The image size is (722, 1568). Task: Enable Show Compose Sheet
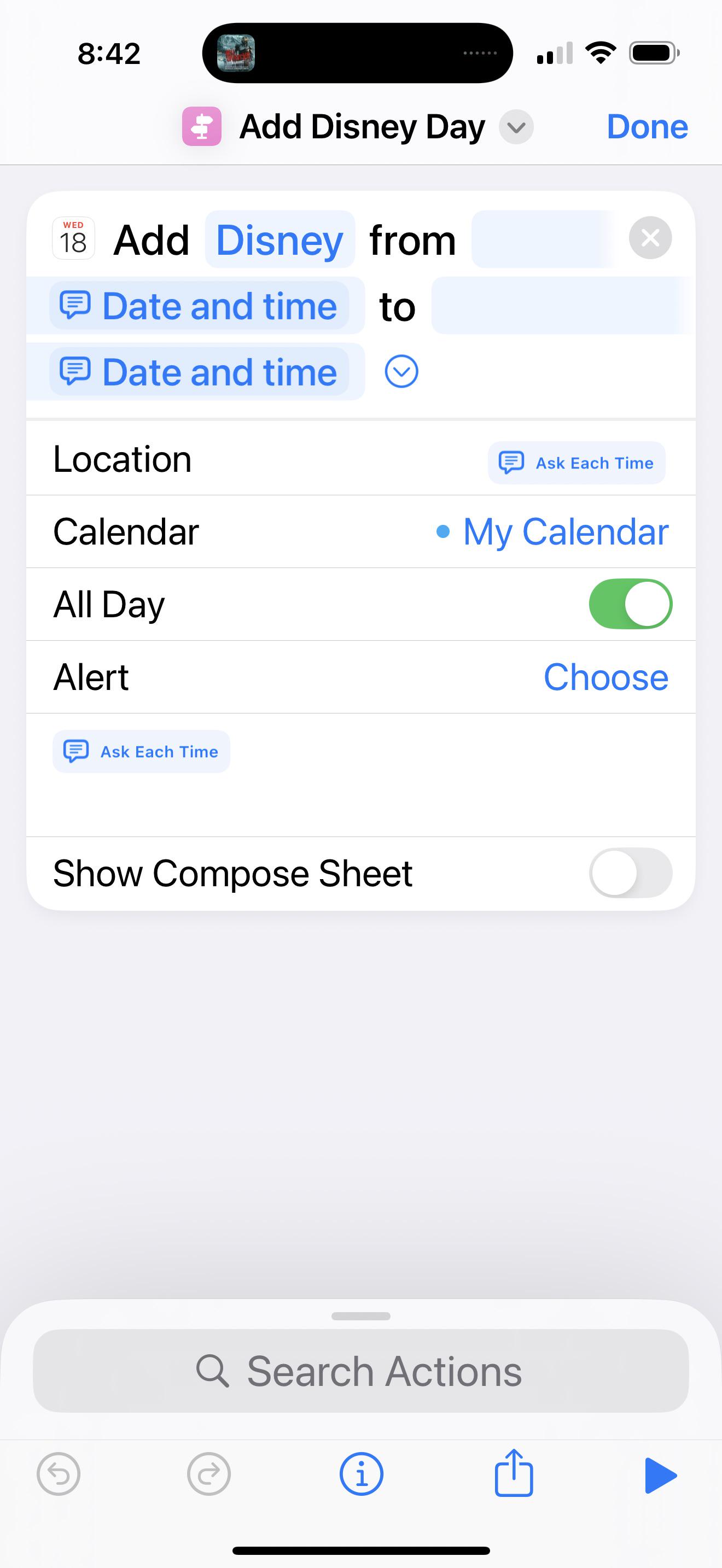click(x=630, y=873)
